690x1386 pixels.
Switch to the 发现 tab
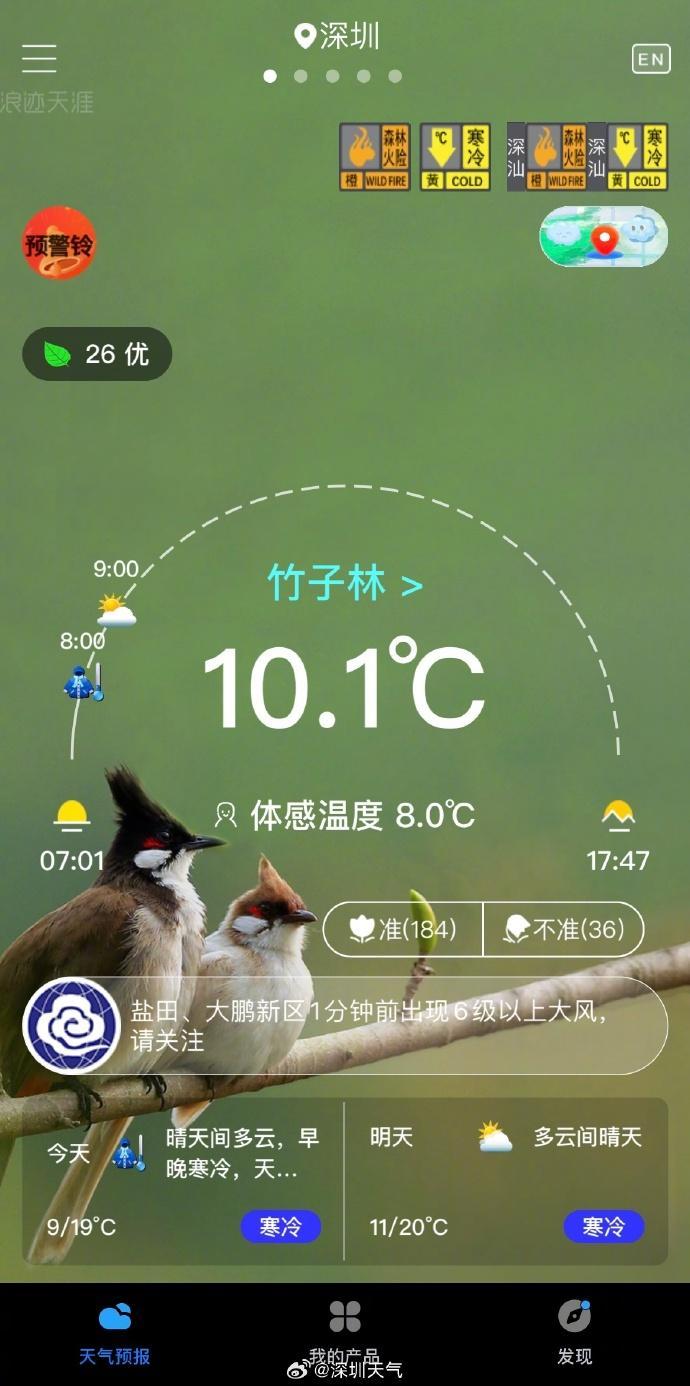(x=575, y=1333)
